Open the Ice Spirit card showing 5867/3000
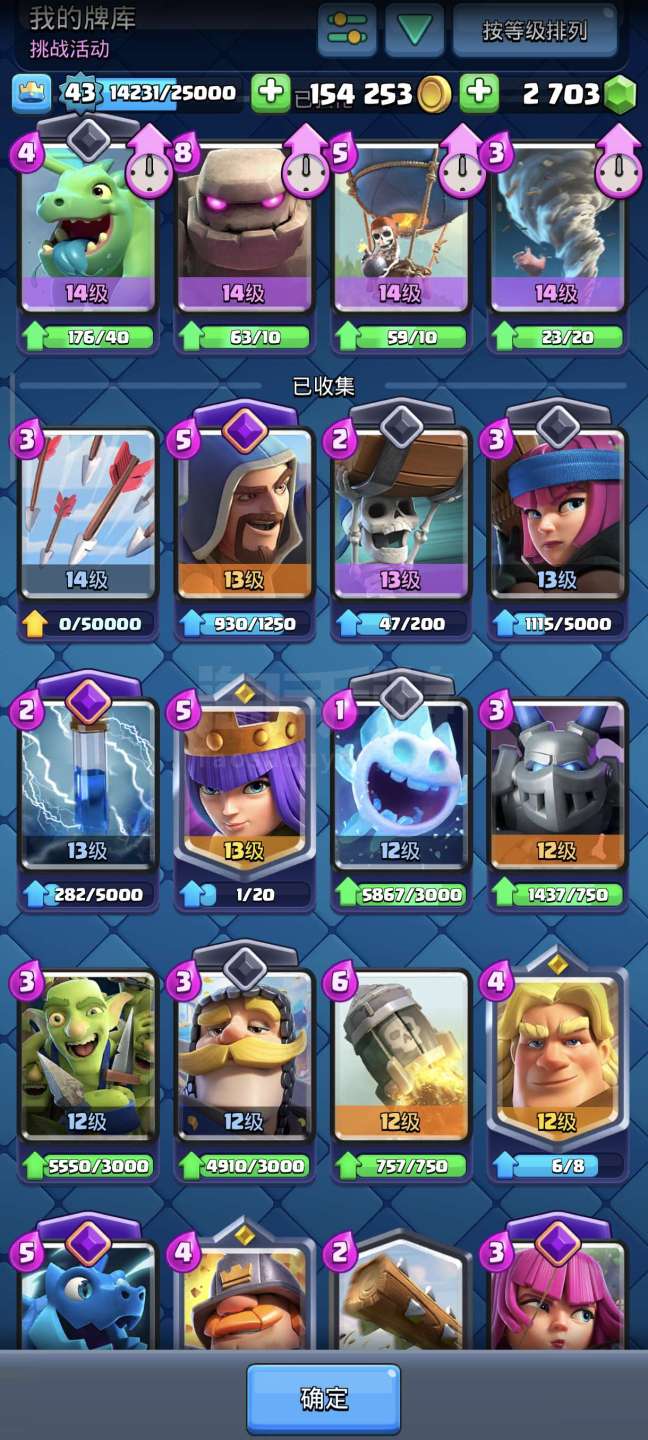The image size is (648, 1440). coord(401,795)
